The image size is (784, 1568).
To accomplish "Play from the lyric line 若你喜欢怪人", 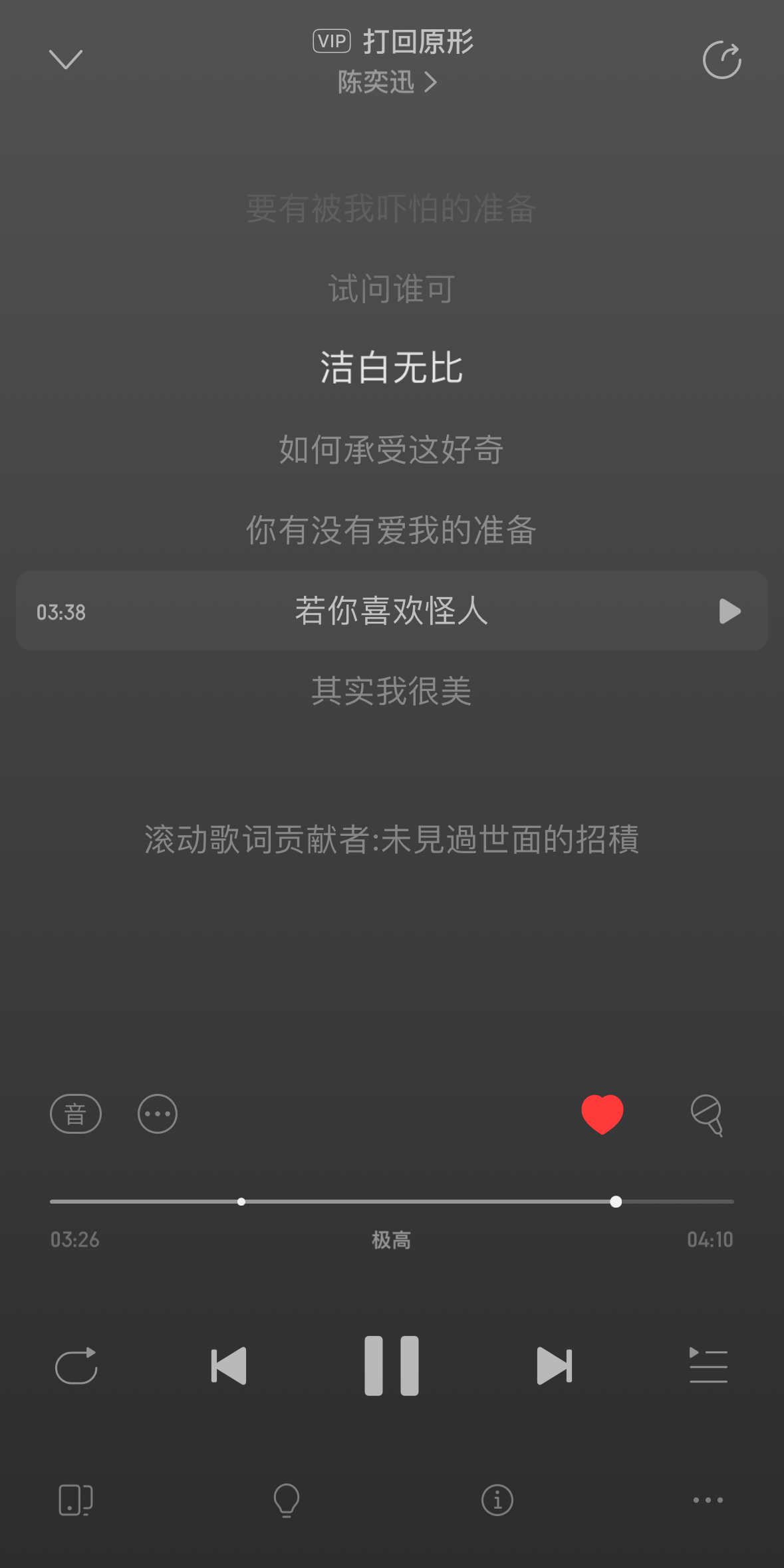I will pos(729,611).
